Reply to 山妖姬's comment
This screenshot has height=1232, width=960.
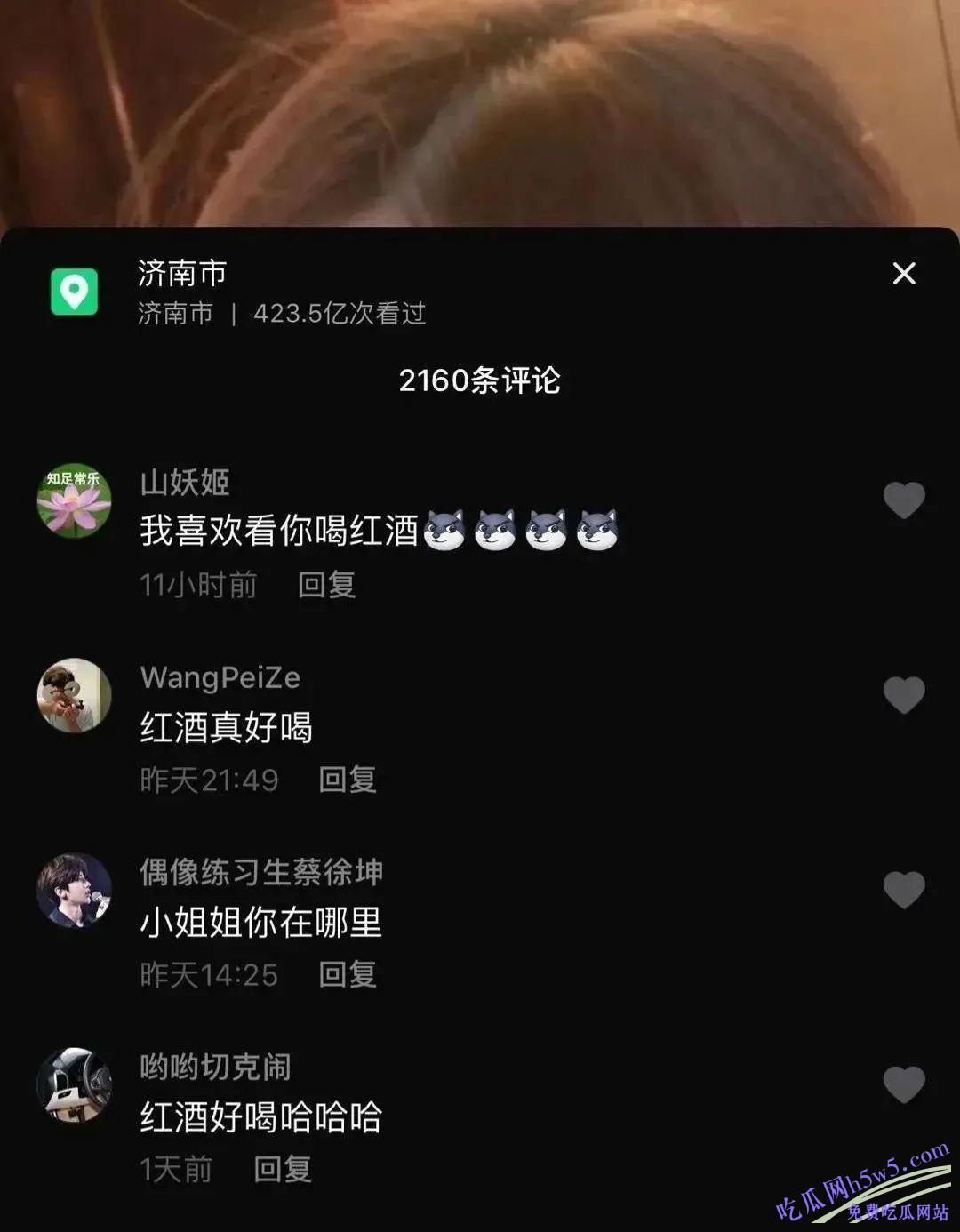click(326, 585)
